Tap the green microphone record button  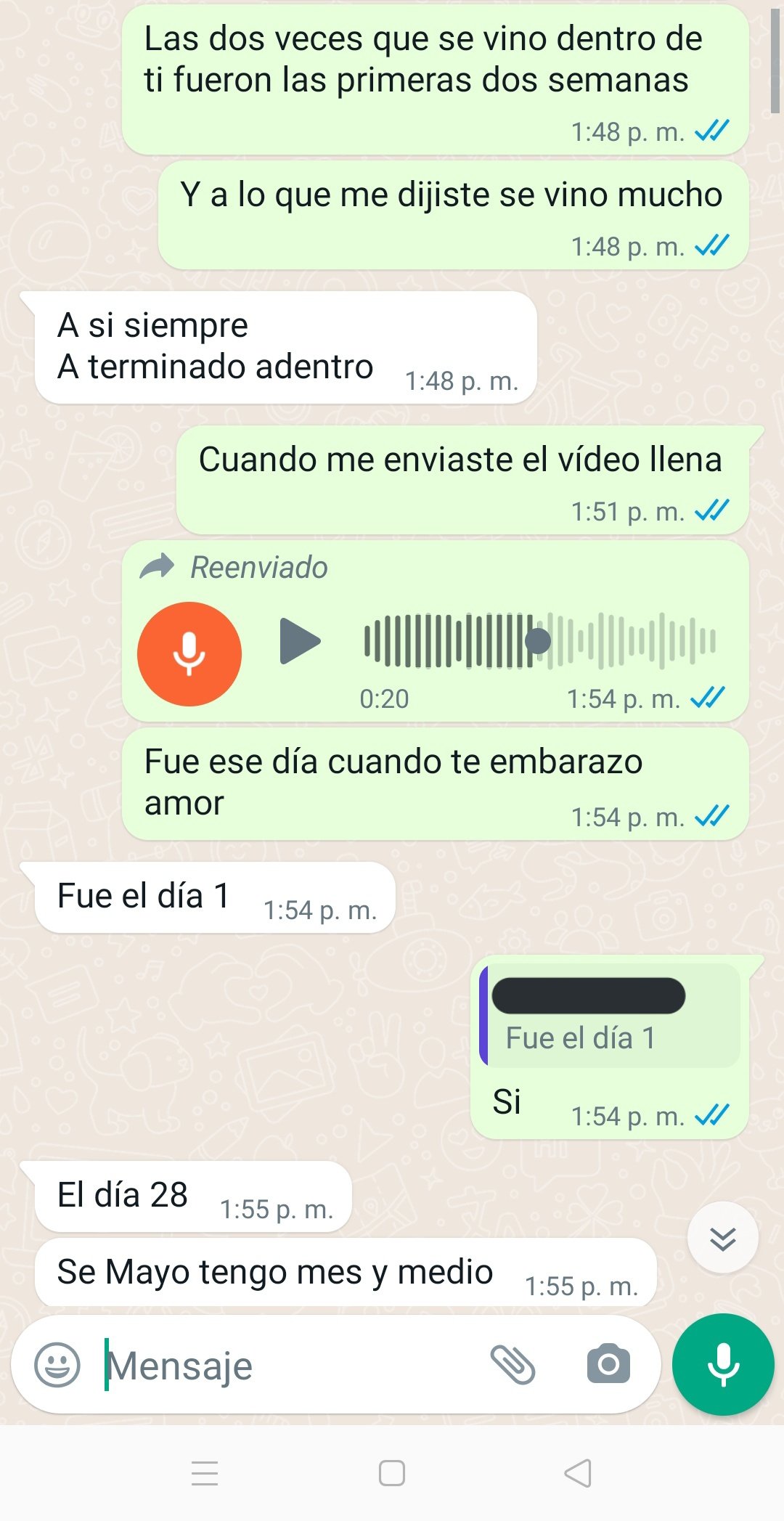[x=723, y=1365]
